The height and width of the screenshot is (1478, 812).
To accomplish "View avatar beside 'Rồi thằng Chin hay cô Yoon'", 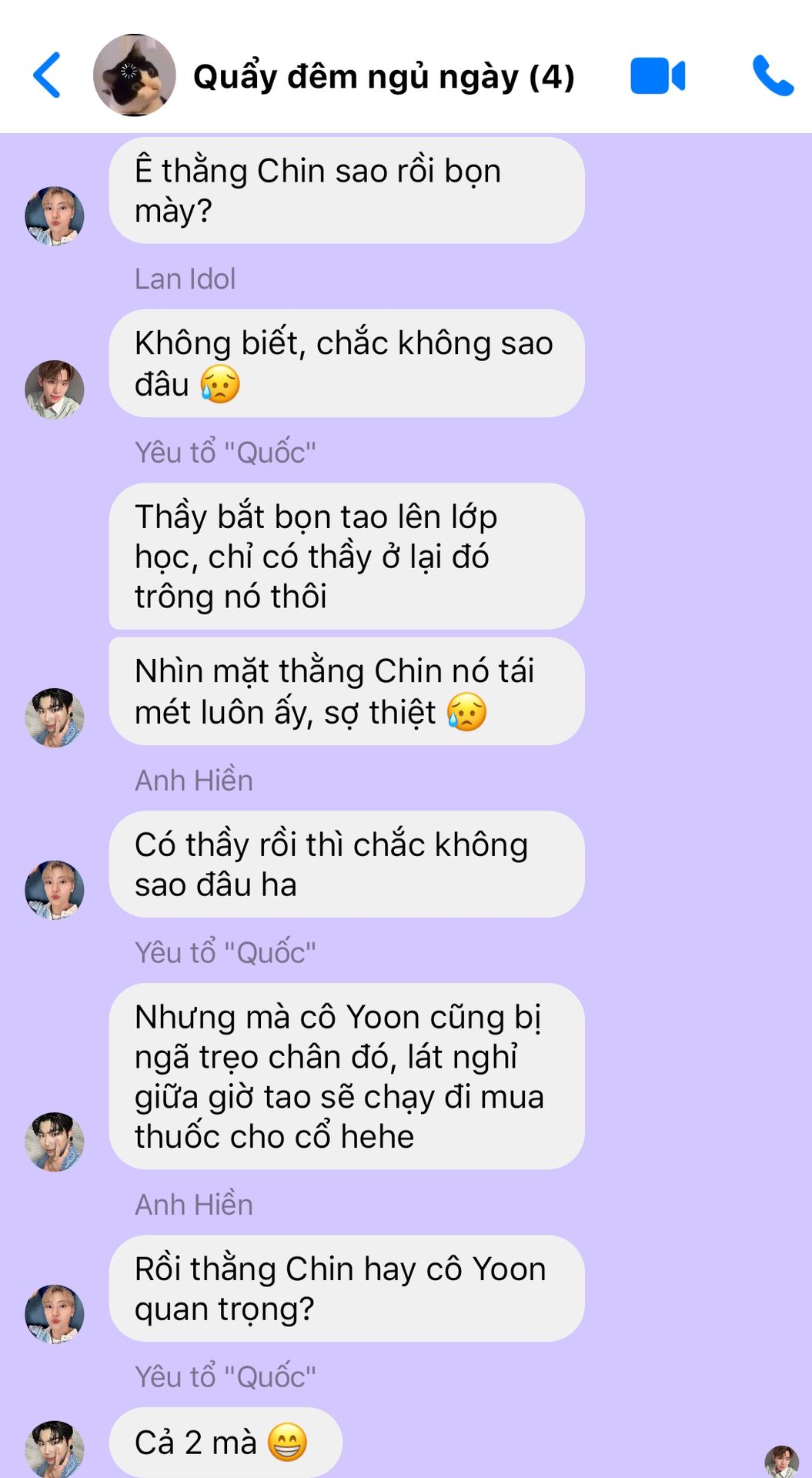I will (x=55, y=1314).
